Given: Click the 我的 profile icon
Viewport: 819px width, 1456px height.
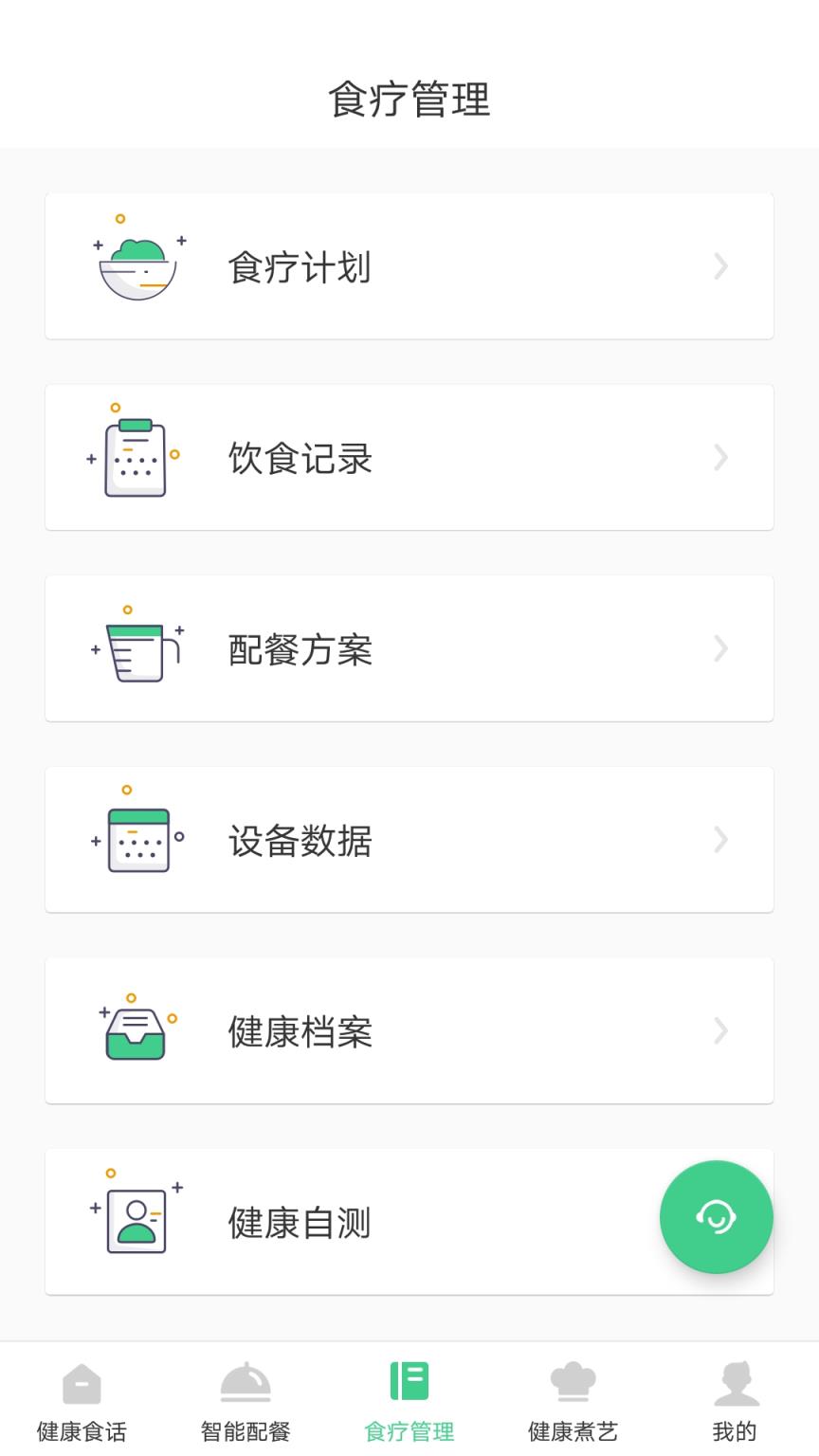Looking at the screenshot, I should pos(737,1384).
